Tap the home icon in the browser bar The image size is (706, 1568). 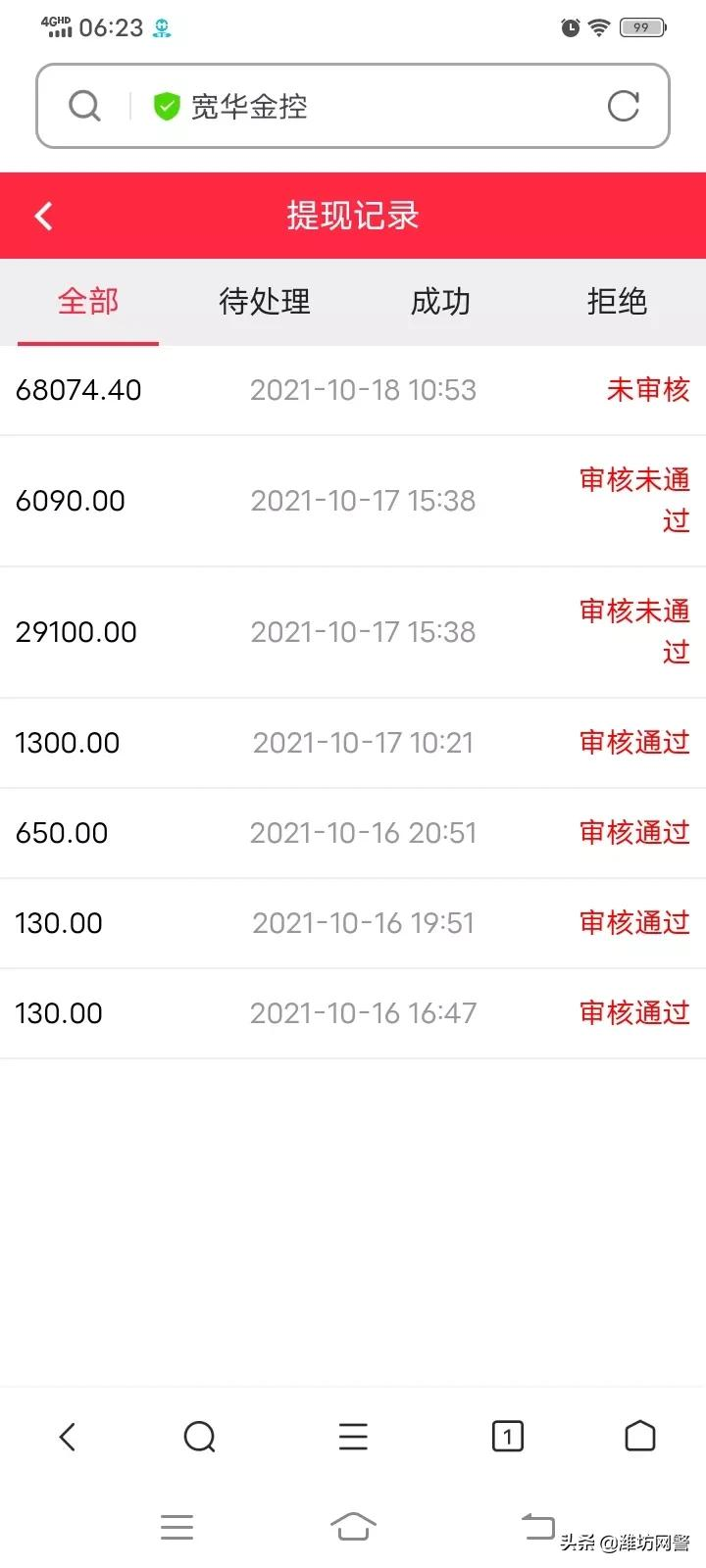pos(639,1437)
